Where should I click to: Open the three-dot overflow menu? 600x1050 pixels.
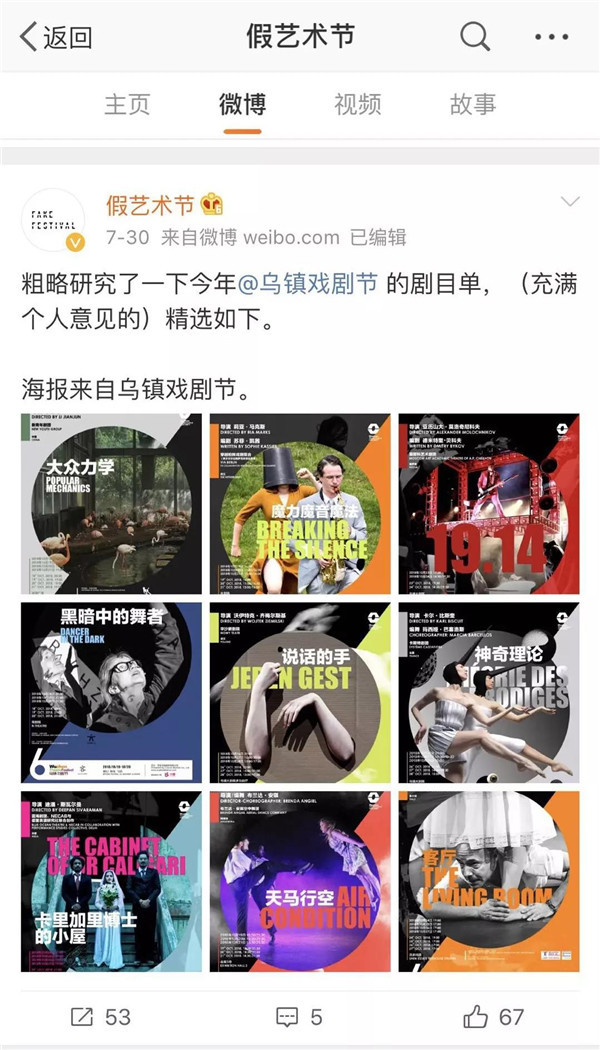click(x=551, y=37)
